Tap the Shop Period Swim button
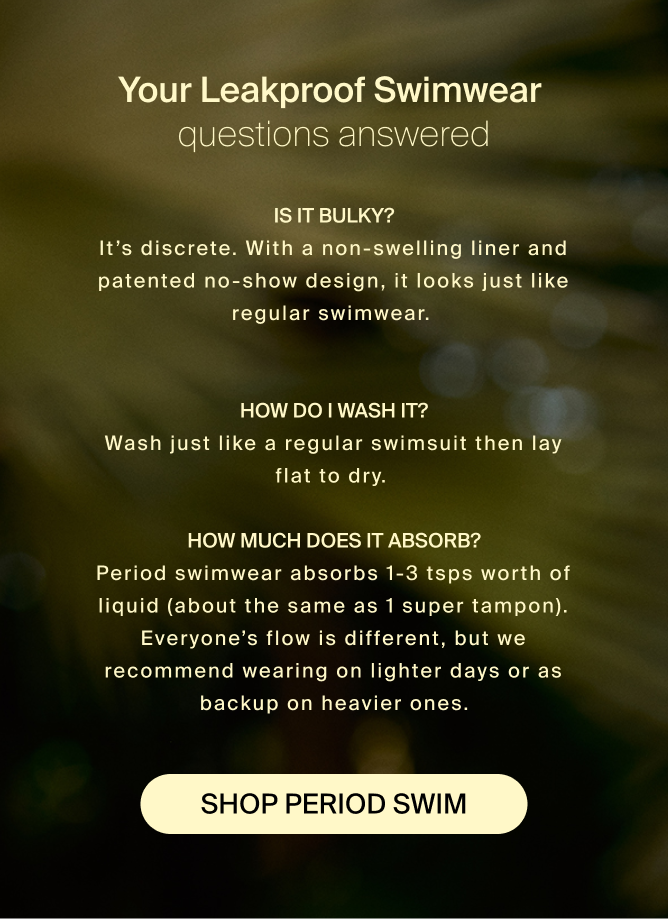Image resolution: width=668 pixels, height=919 pixels. [334, 804]
